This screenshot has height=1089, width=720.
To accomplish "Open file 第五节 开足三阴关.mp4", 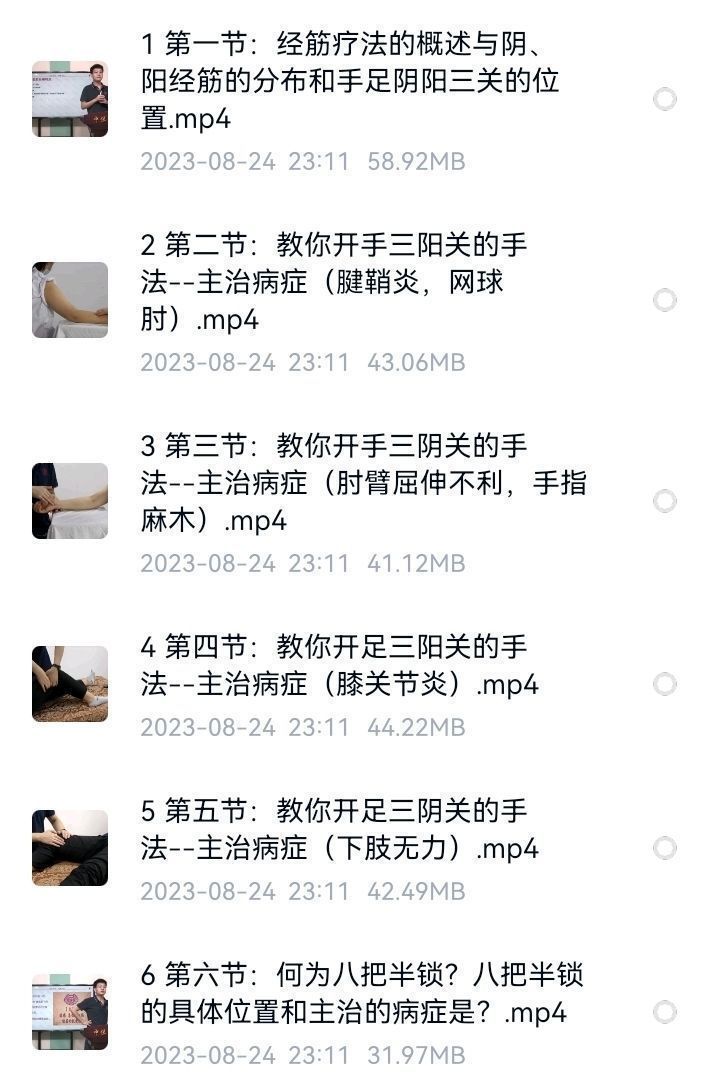I will [340, 830].
